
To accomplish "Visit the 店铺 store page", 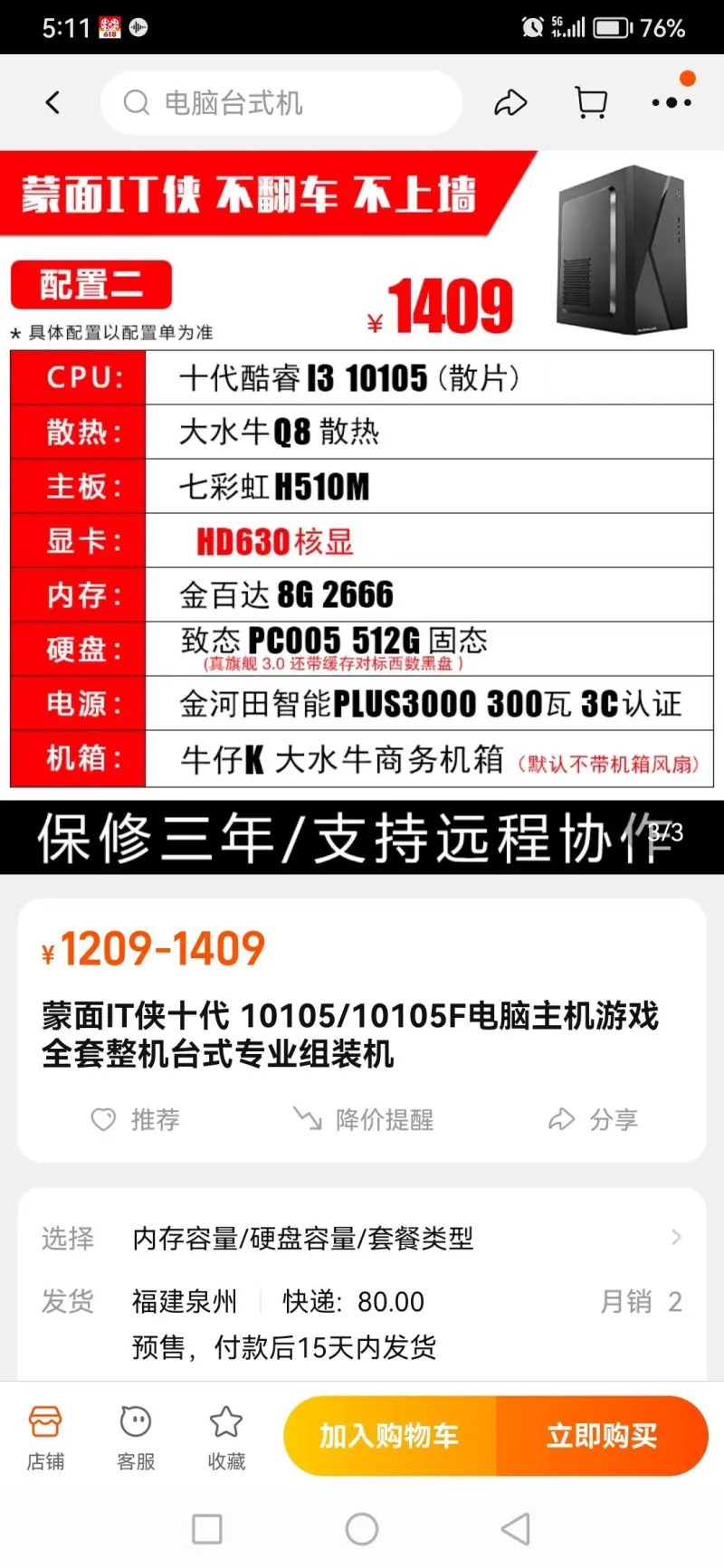I will 45,1438.
